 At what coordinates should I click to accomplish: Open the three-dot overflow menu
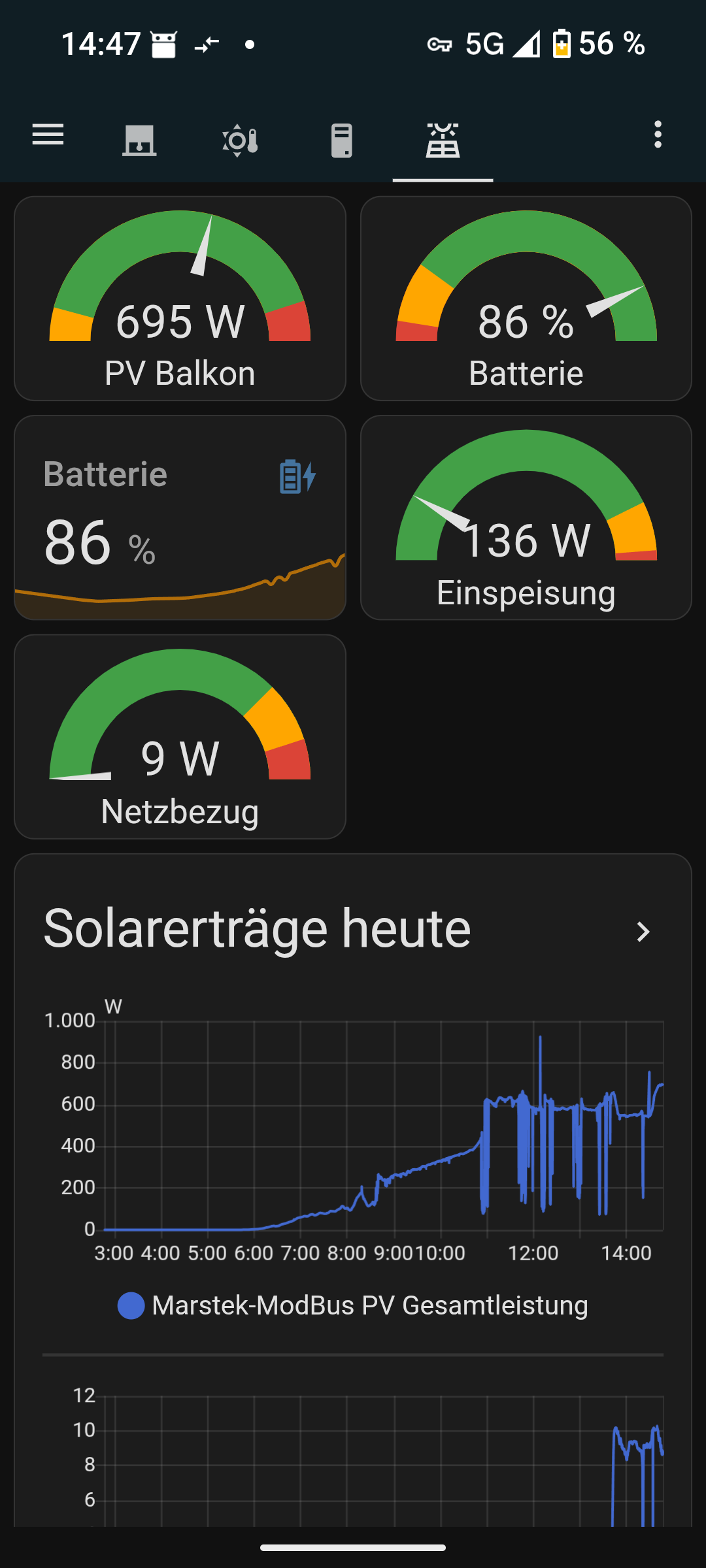click(x=658, y=135)
